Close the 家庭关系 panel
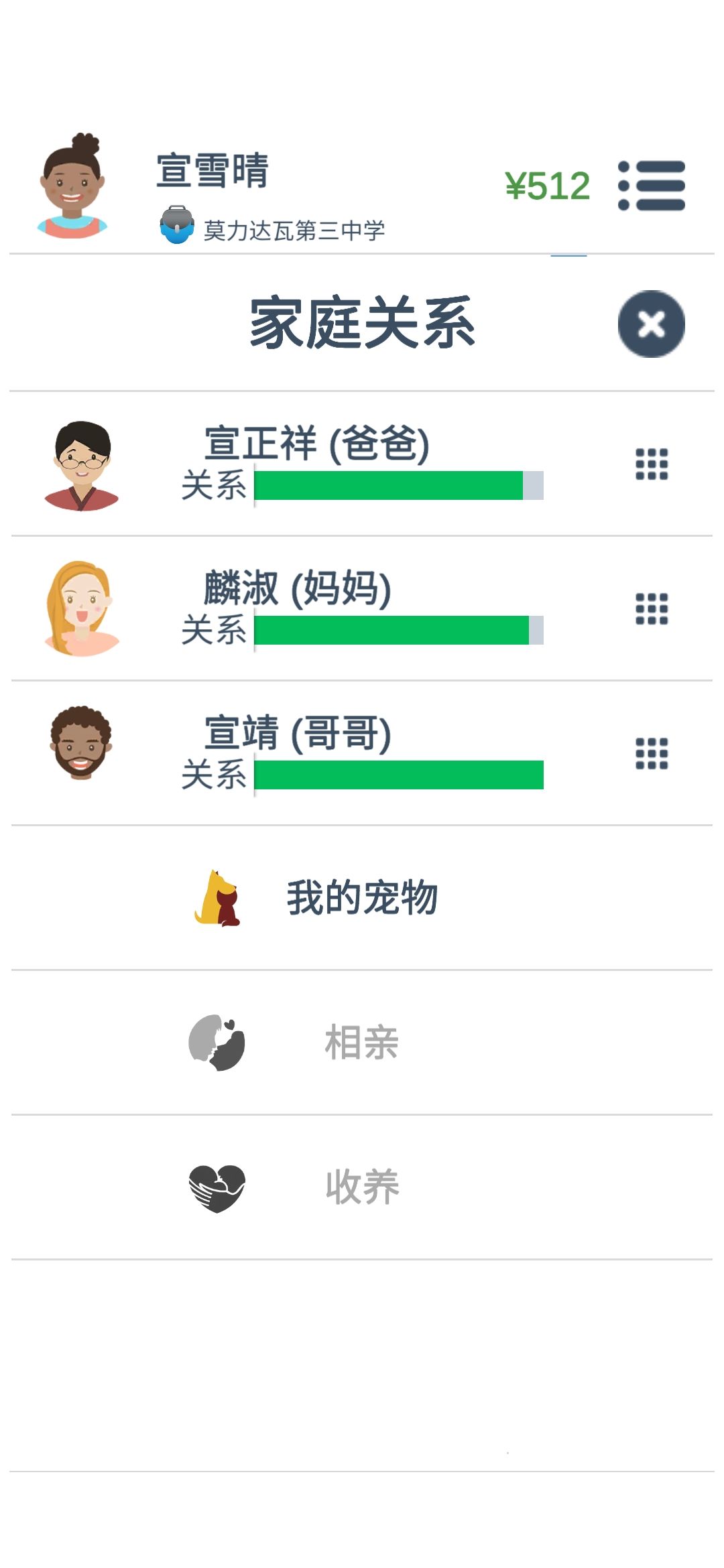The height and width of the screenshot is (1568, 724). [651, 324]
